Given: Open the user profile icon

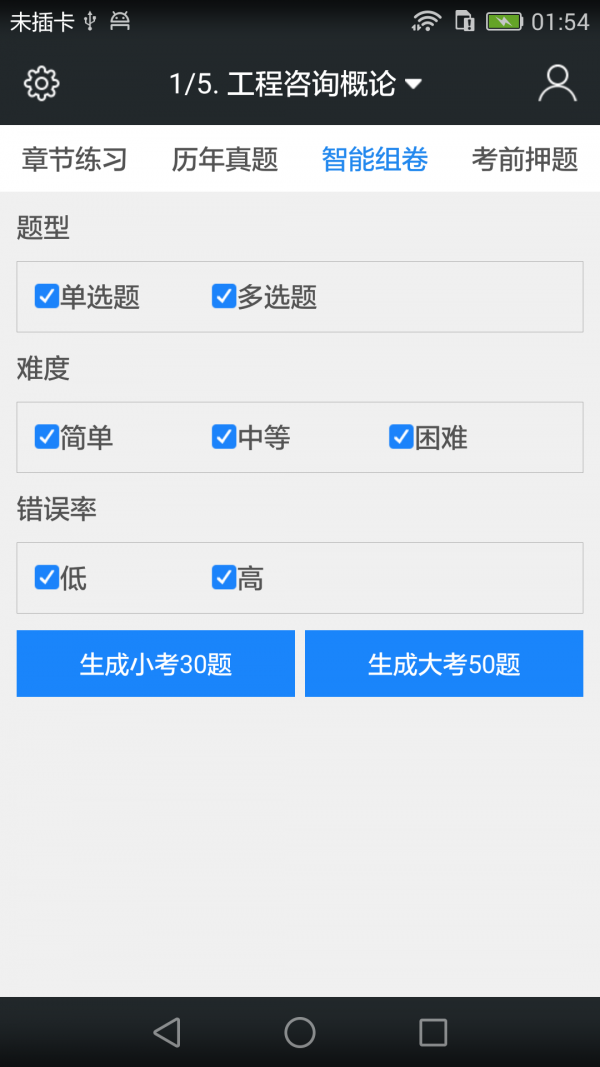Looking at the screenshot, I should tap(557, 84).
